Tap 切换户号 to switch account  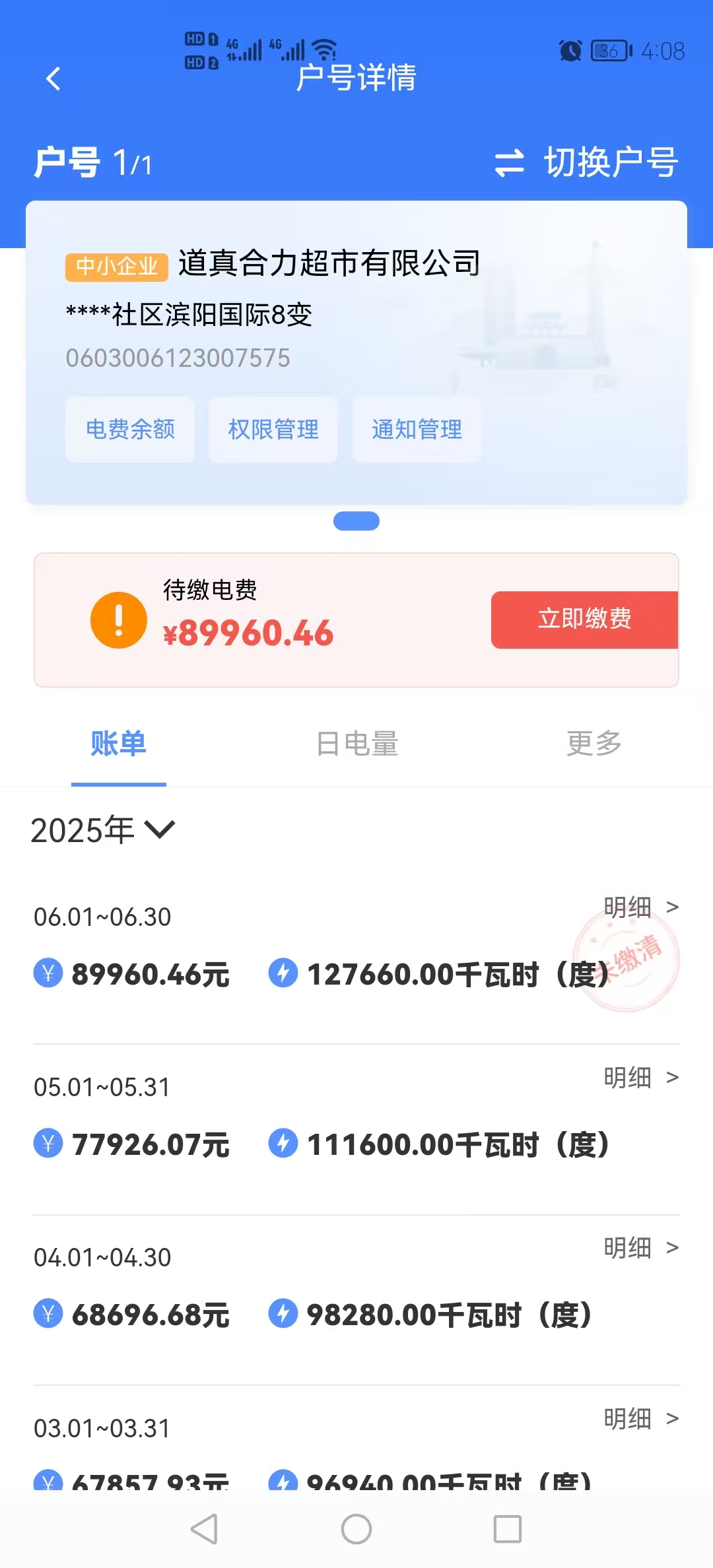click(587, 162)
